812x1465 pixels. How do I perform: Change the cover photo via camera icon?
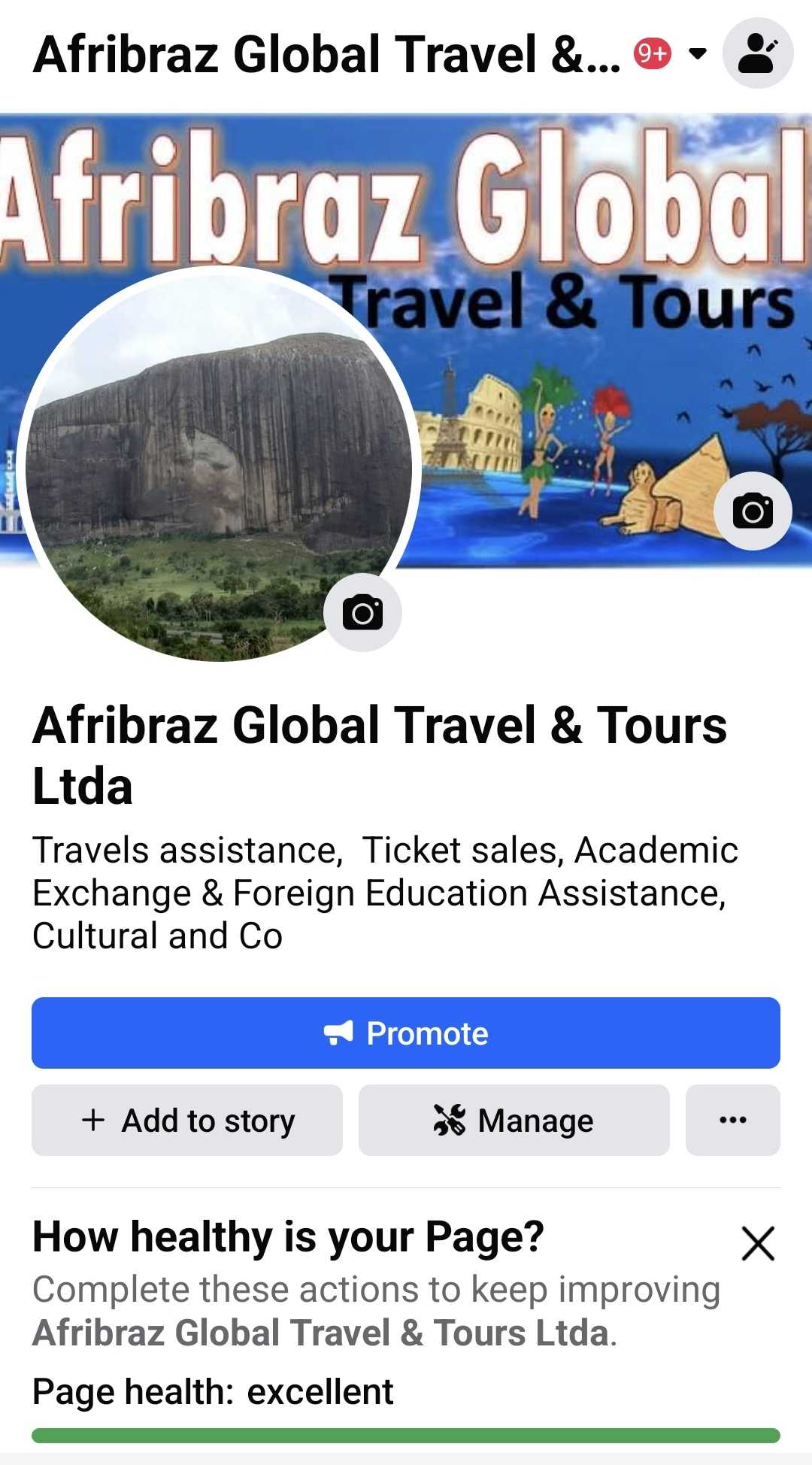pos(753,511)
